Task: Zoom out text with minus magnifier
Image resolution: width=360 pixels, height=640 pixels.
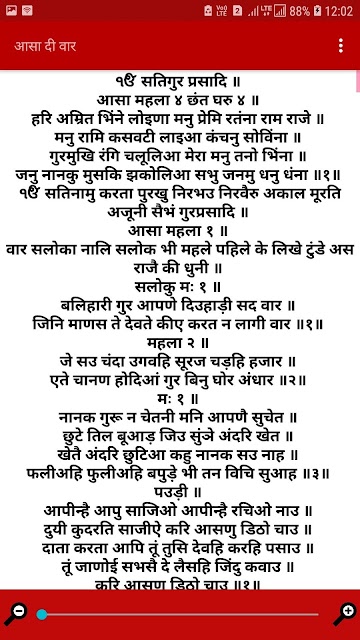Action: [16, 614]
